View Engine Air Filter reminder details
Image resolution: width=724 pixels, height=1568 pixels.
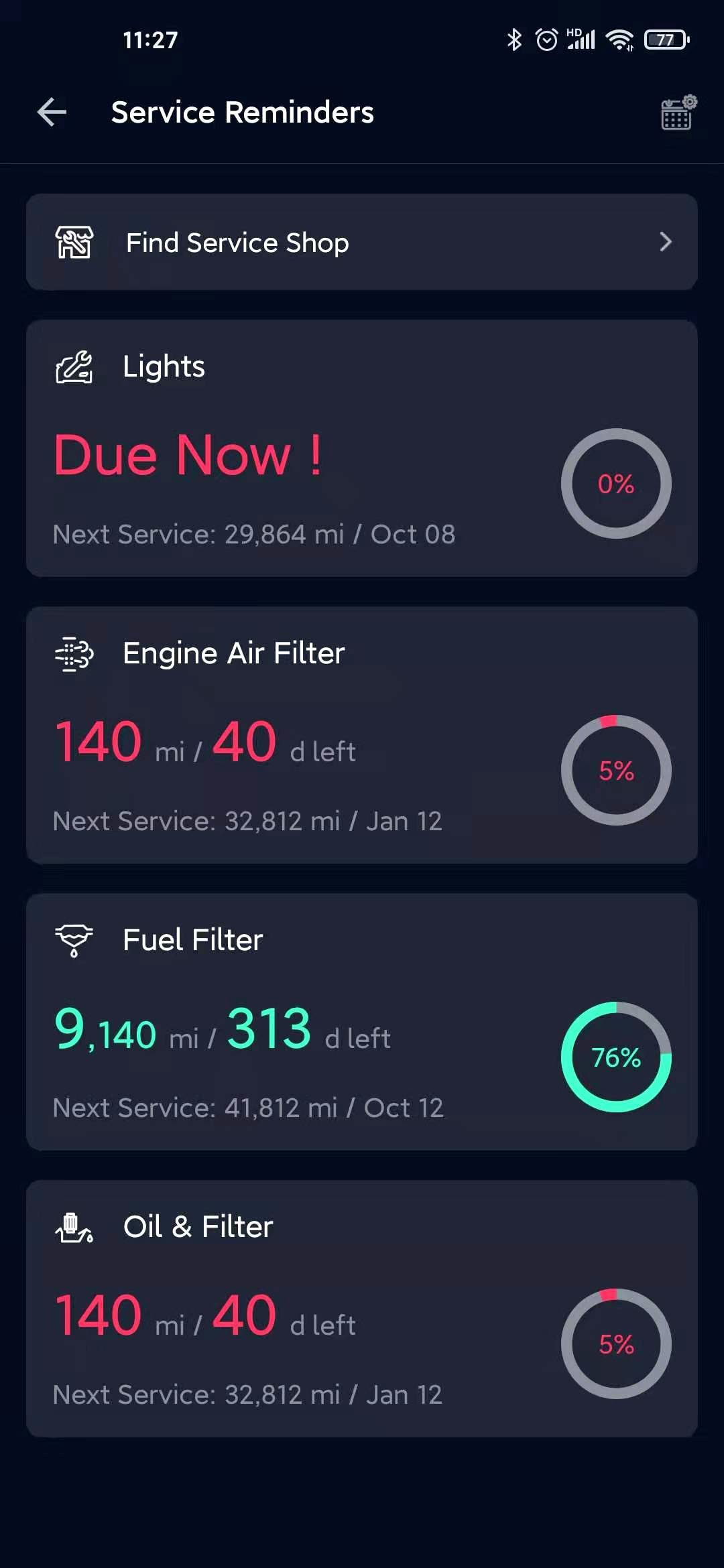(362, 735)
